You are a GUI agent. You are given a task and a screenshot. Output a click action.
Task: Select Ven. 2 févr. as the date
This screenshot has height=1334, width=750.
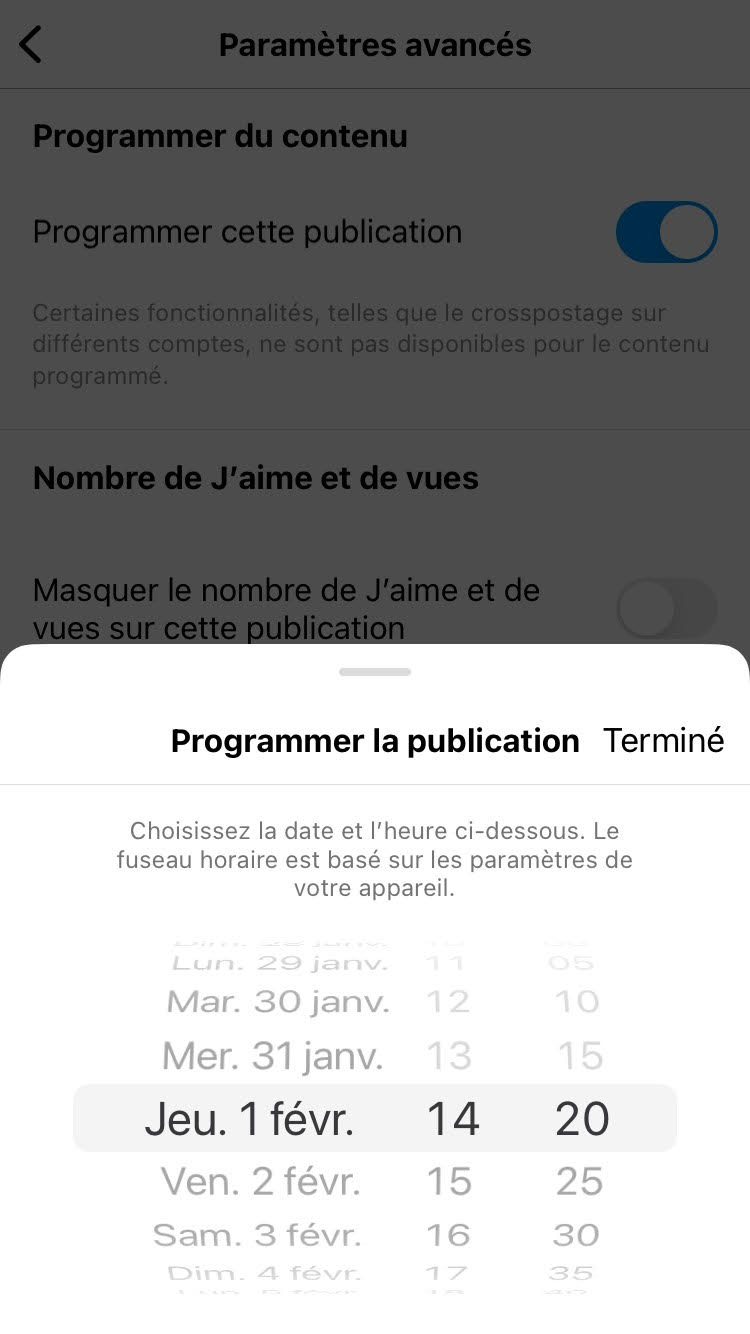click(x=258, y=1181)
